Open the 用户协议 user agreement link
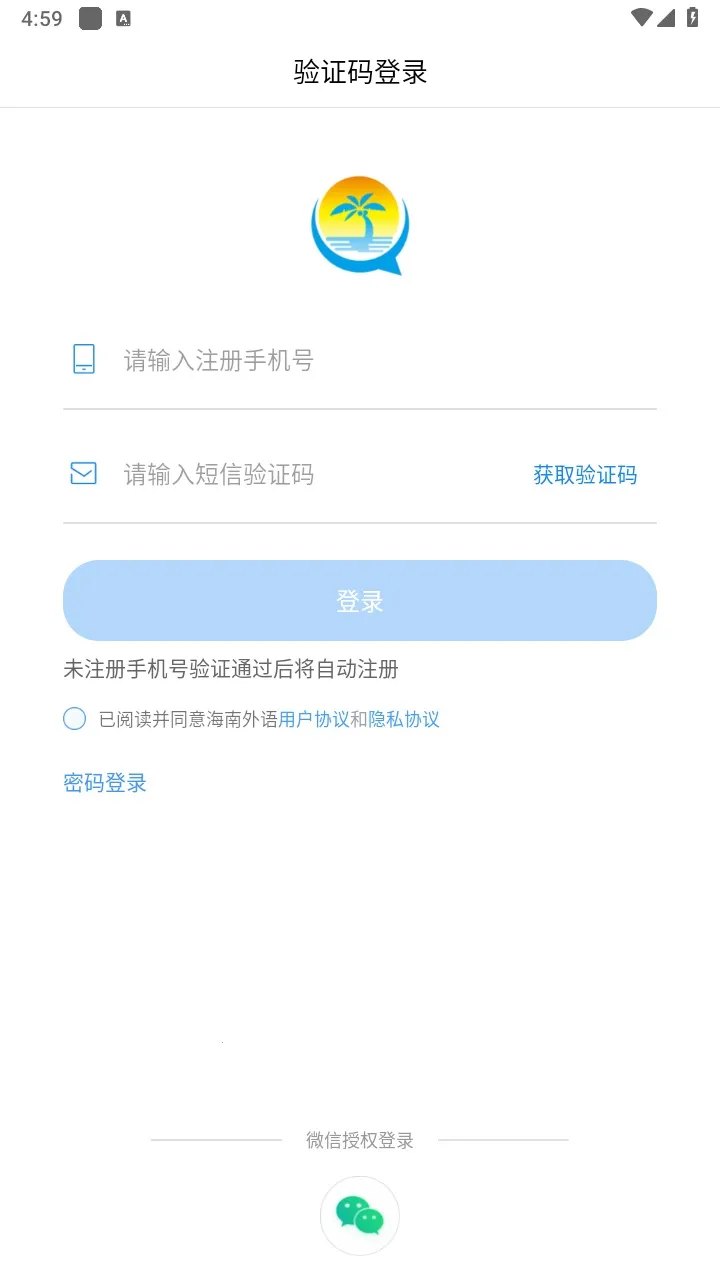This screenshot has height=1280, width=720. point(314,719)
